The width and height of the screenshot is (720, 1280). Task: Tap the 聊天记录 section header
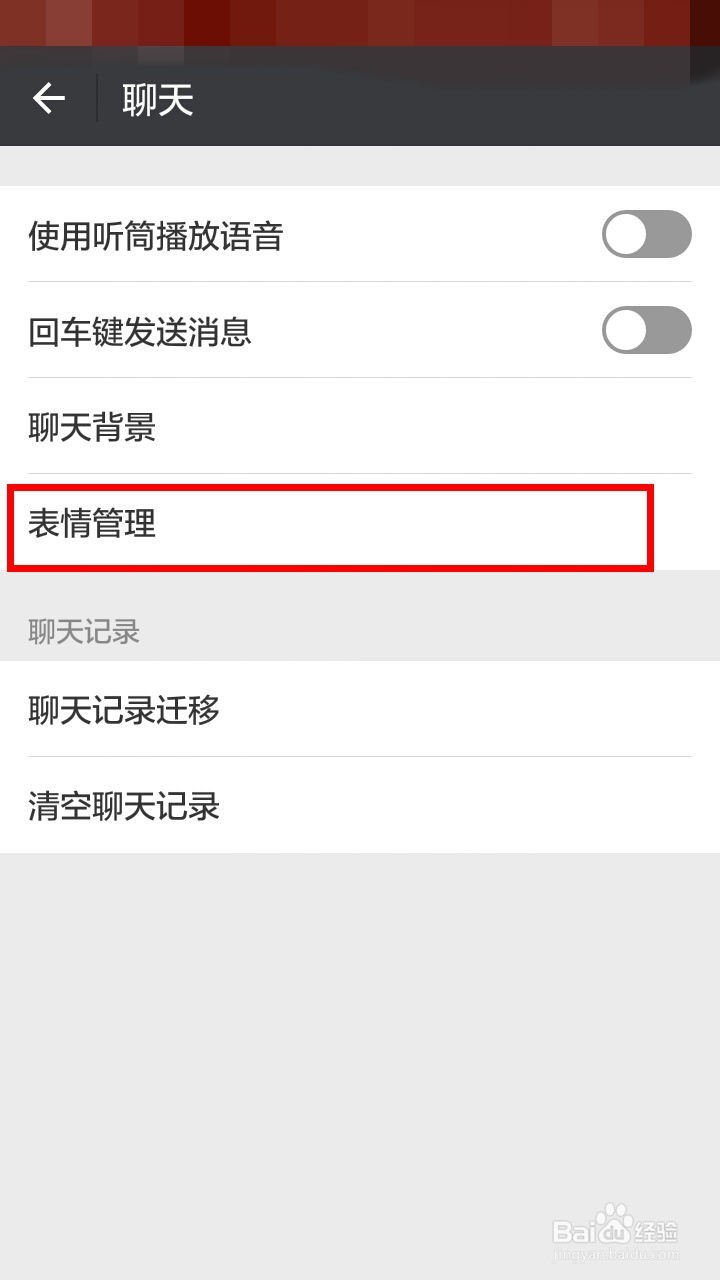point(82,631)
